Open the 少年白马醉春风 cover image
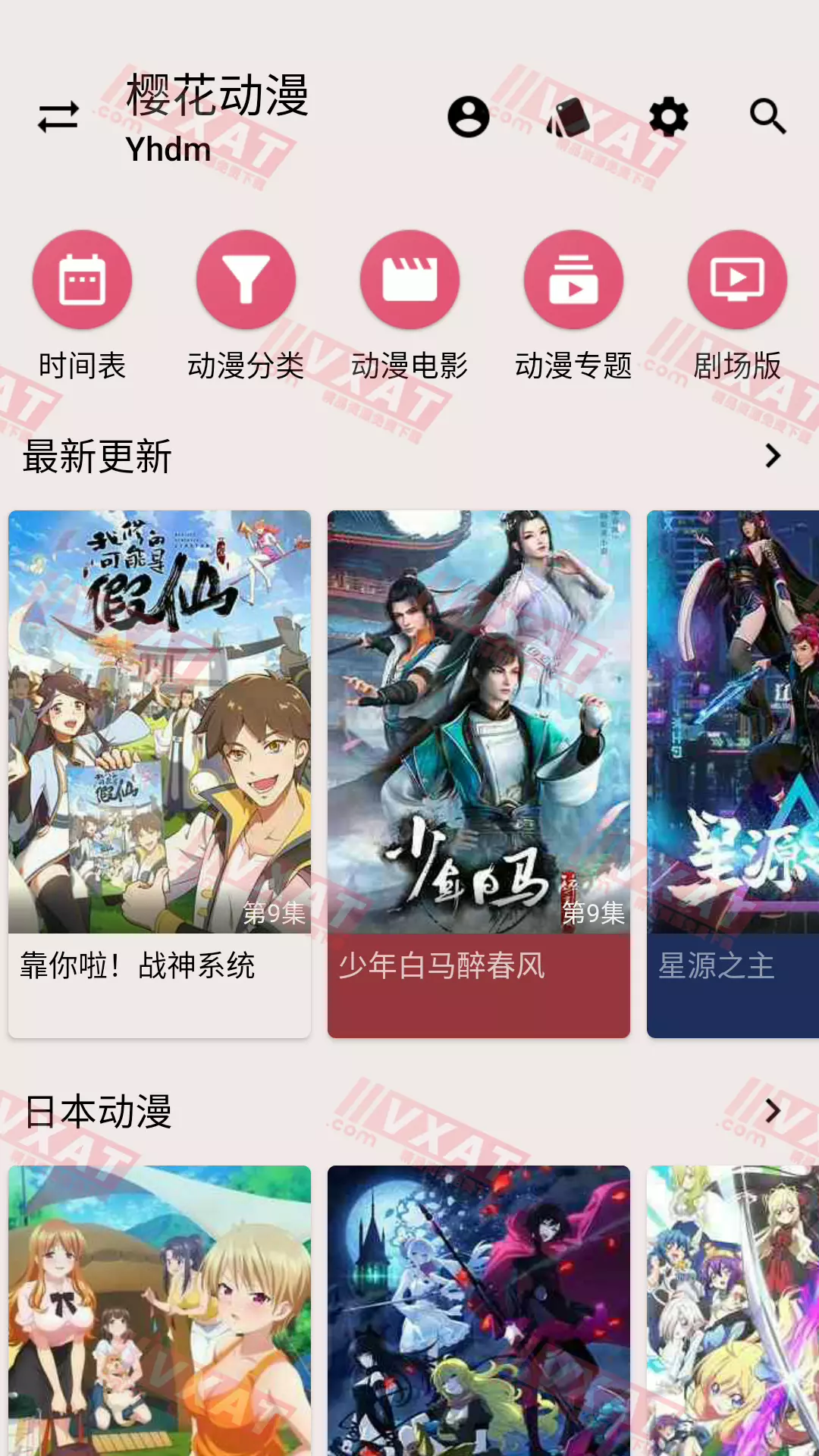The width and height of the screenshot is (819, 1456). (478, 720)
